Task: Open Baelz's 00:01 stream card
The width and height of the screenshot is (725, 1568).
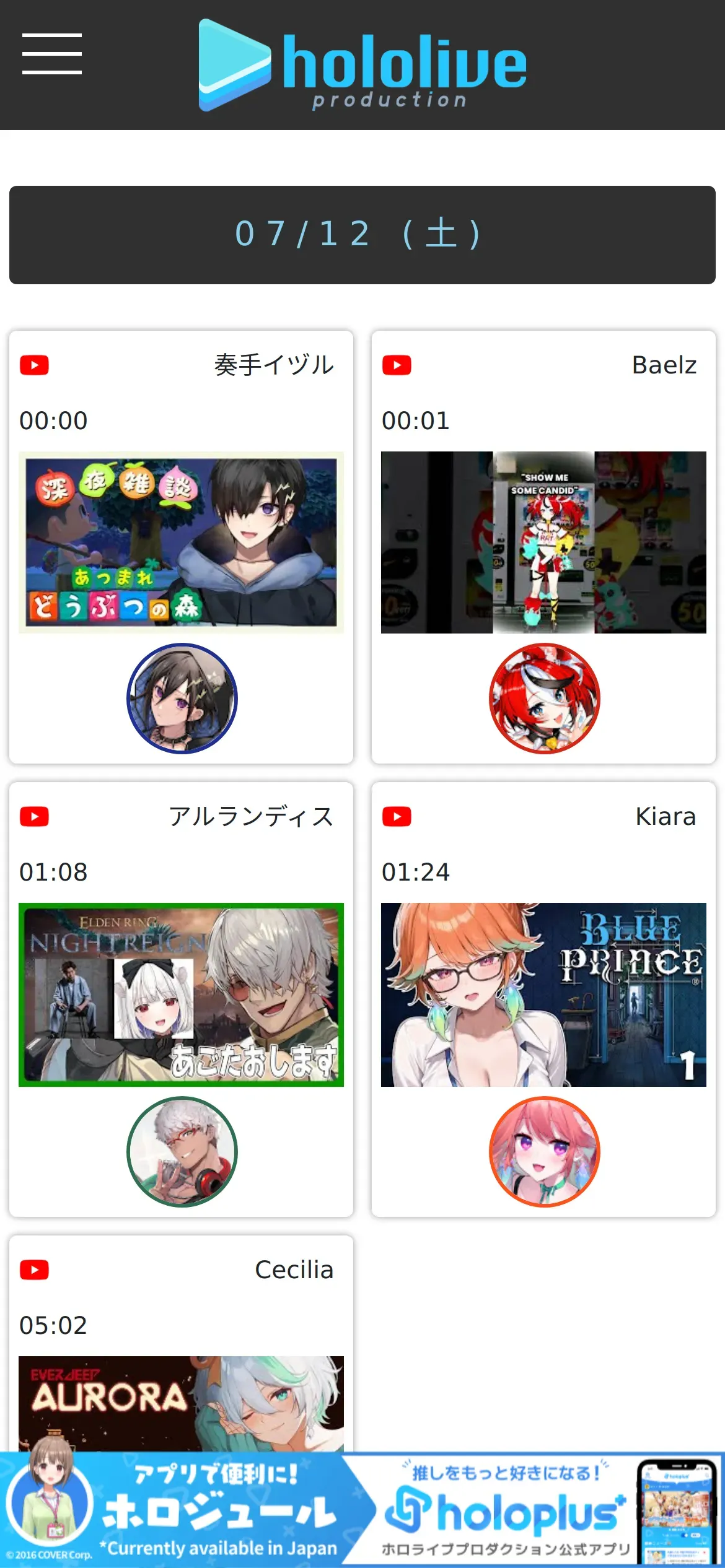Action: (543, 542)
